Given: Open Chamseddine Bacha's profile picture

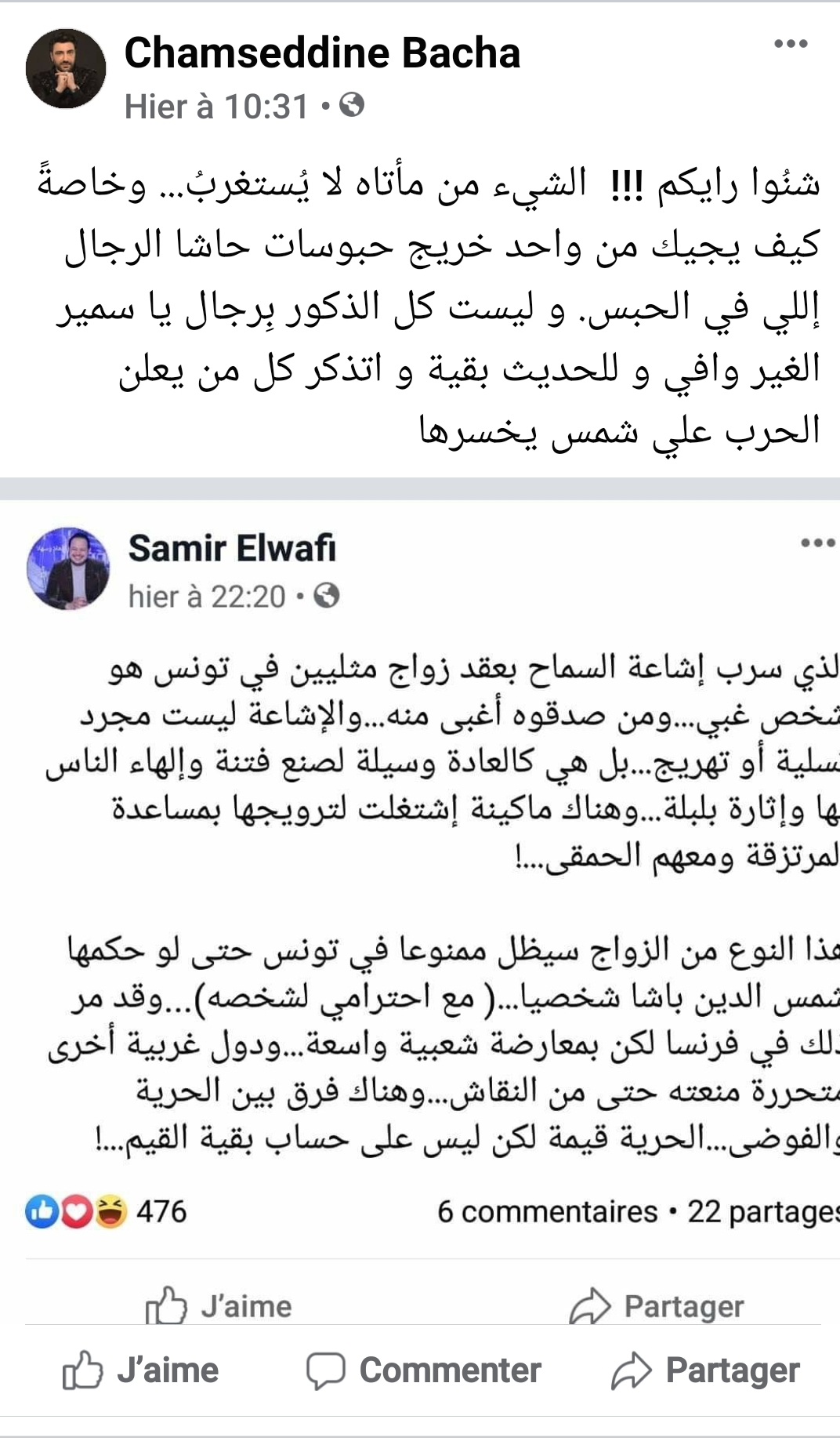Looking at the screenshot, I should click(x=66, y=68).
